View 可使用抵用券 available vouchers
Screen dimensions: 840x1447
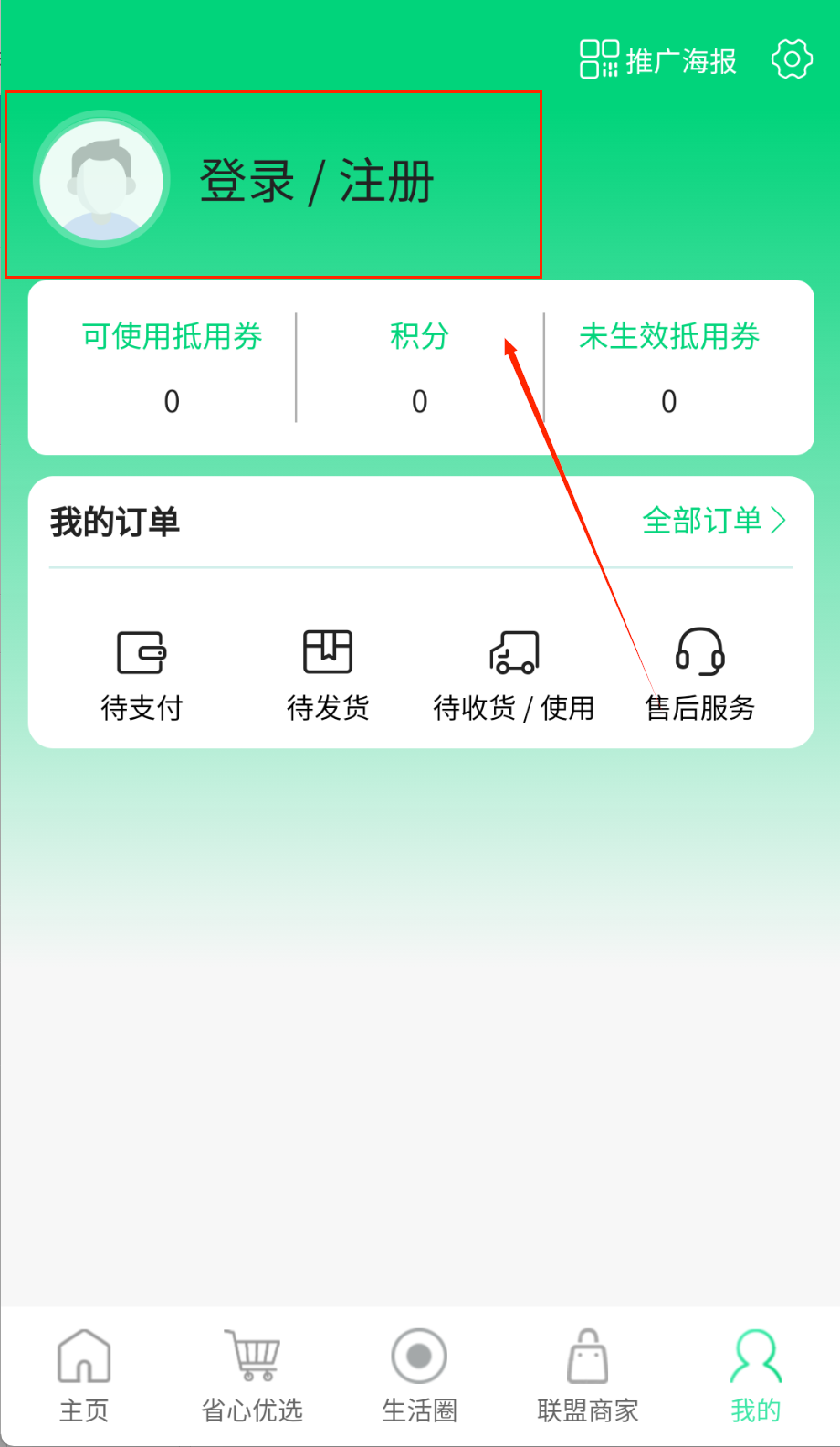[x=172, y=365]
